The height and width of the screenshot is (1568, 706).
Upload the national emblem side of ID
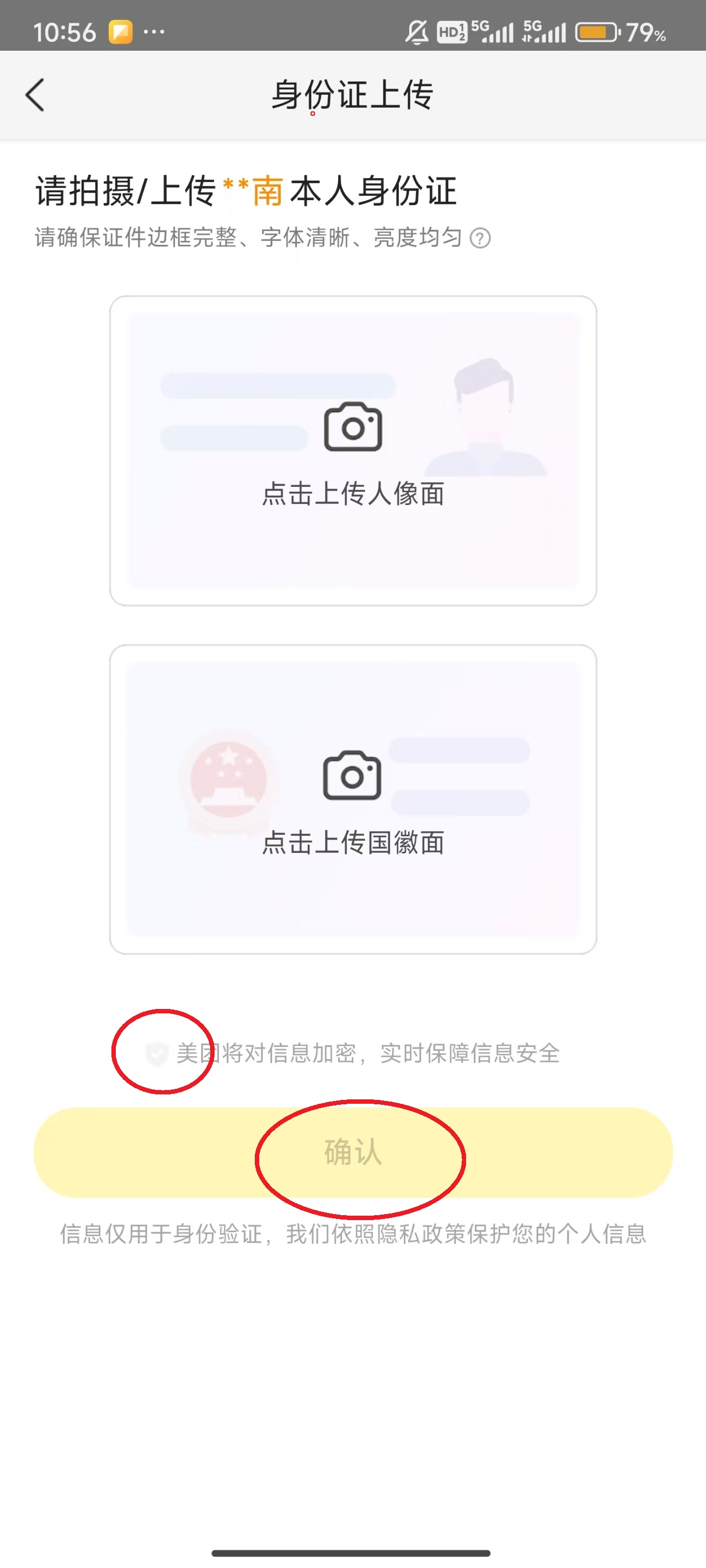(352, 799)
